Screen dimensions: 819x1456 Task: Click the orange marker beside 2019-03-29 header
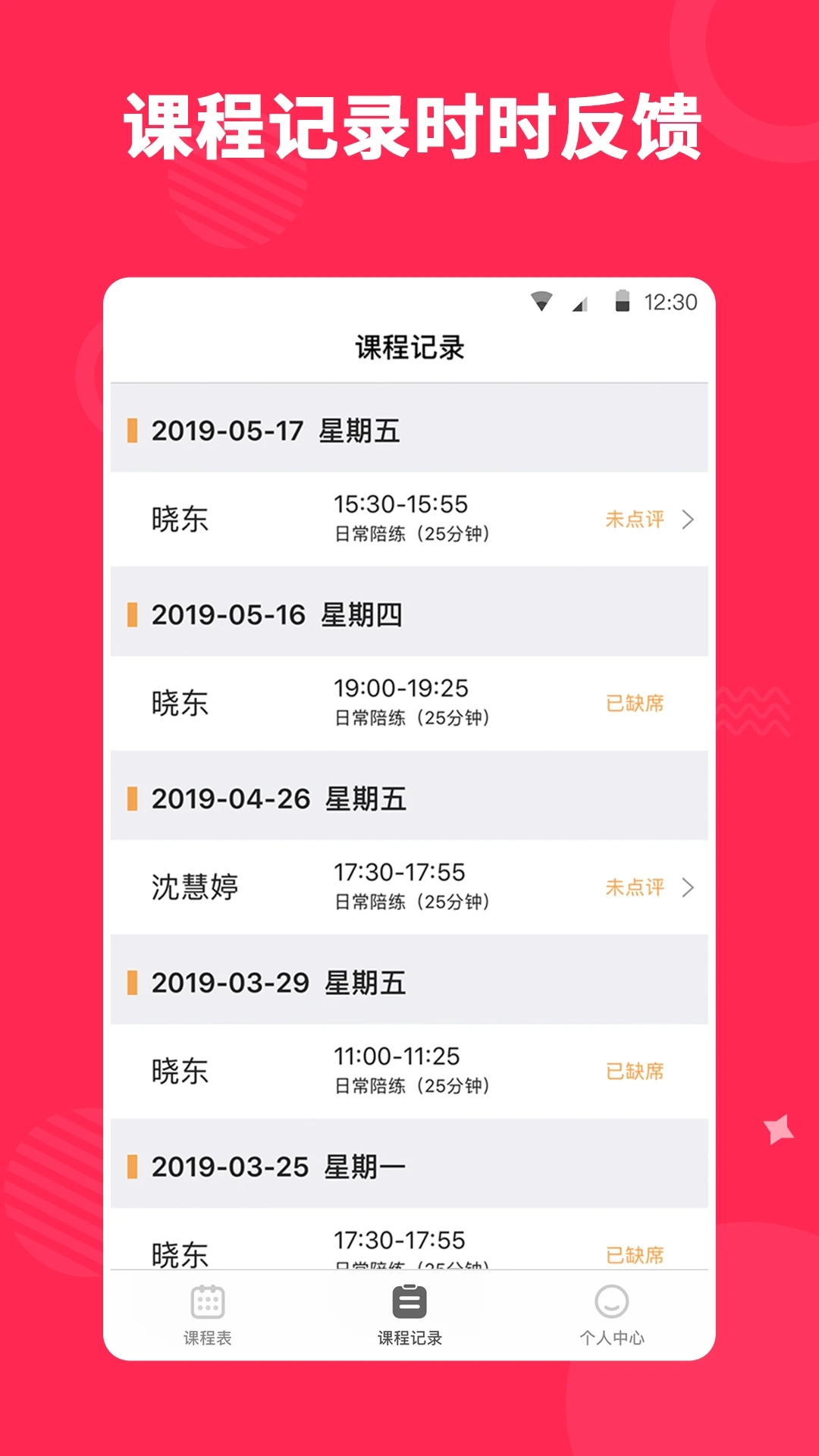[133, 983]
